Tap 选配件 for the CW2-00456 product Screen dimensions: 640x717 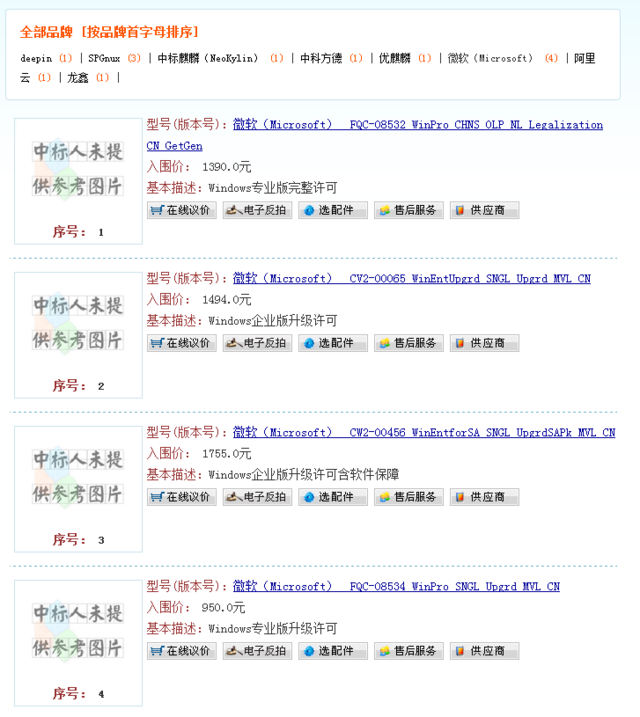pos(333,497)
